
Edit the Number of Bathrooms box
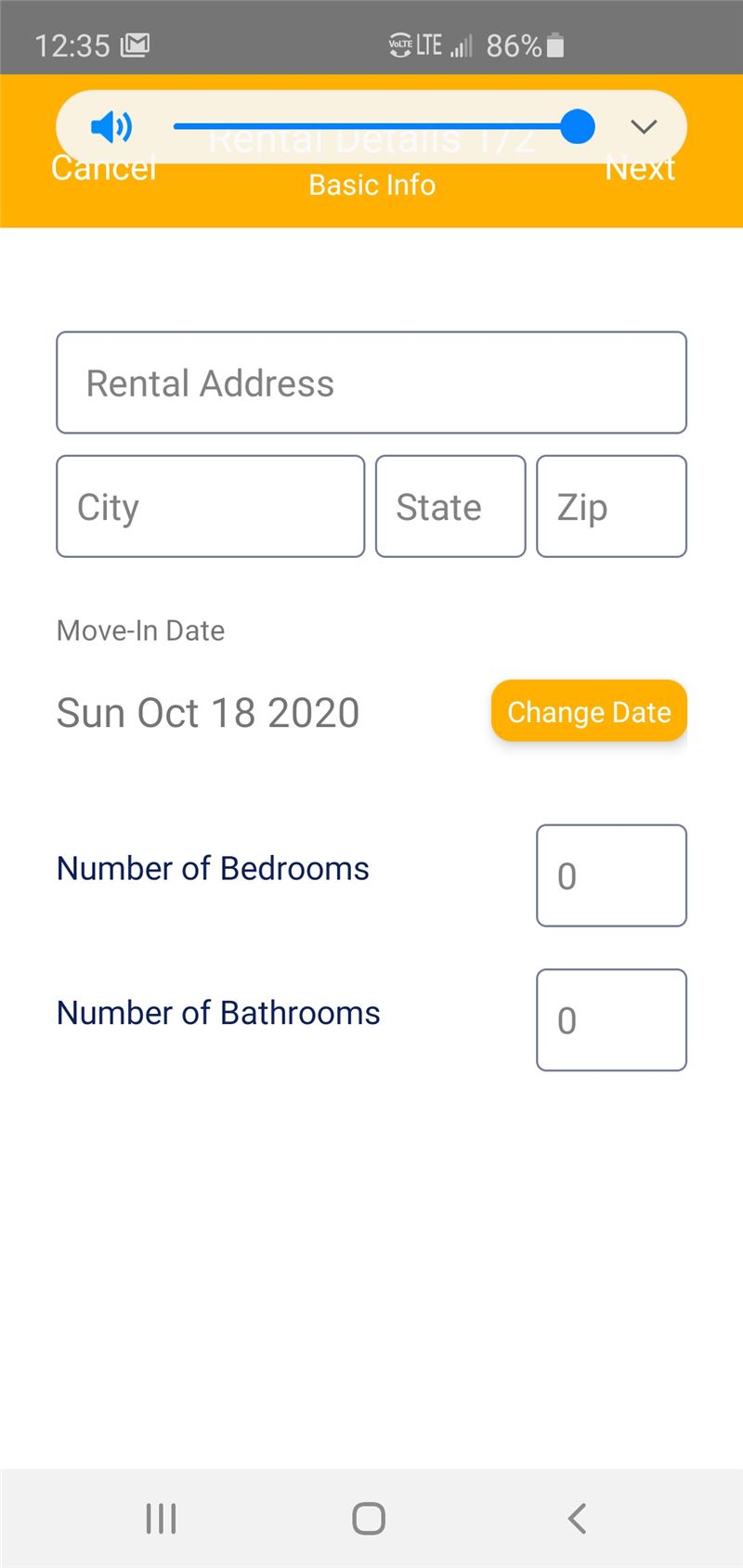611,1020
